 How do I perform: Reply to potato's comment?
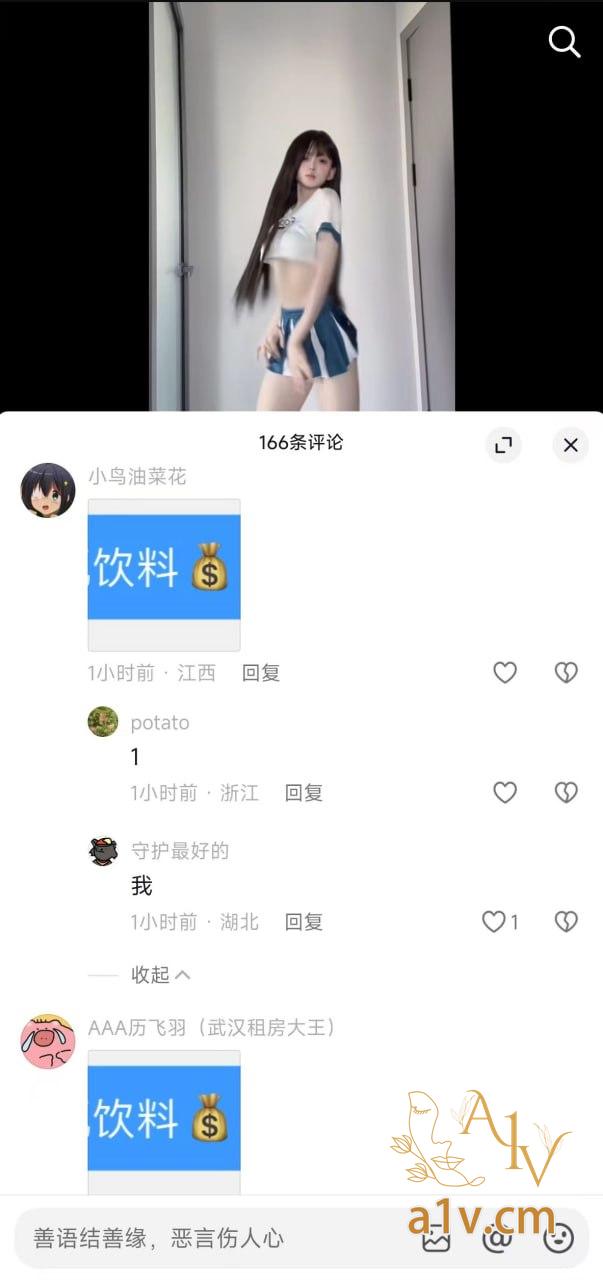coord(304,793)
